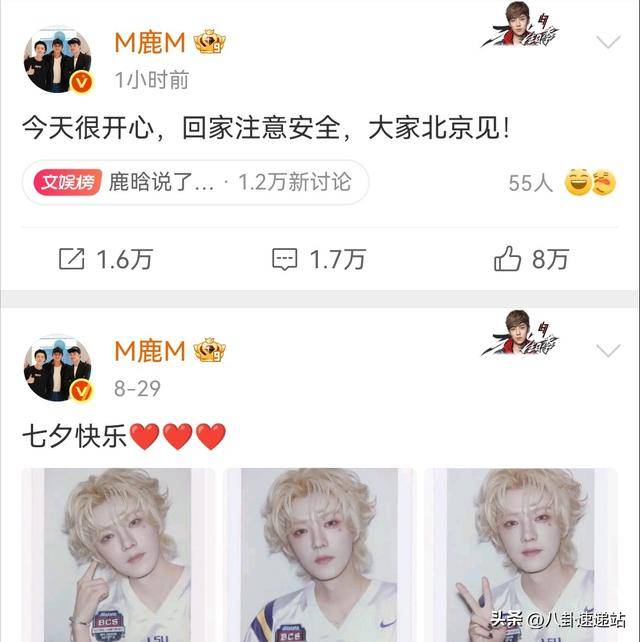View the middle photo in the 七夕快乐 post
The height and width of the screenshot is (642, 640).
[319, 555]
